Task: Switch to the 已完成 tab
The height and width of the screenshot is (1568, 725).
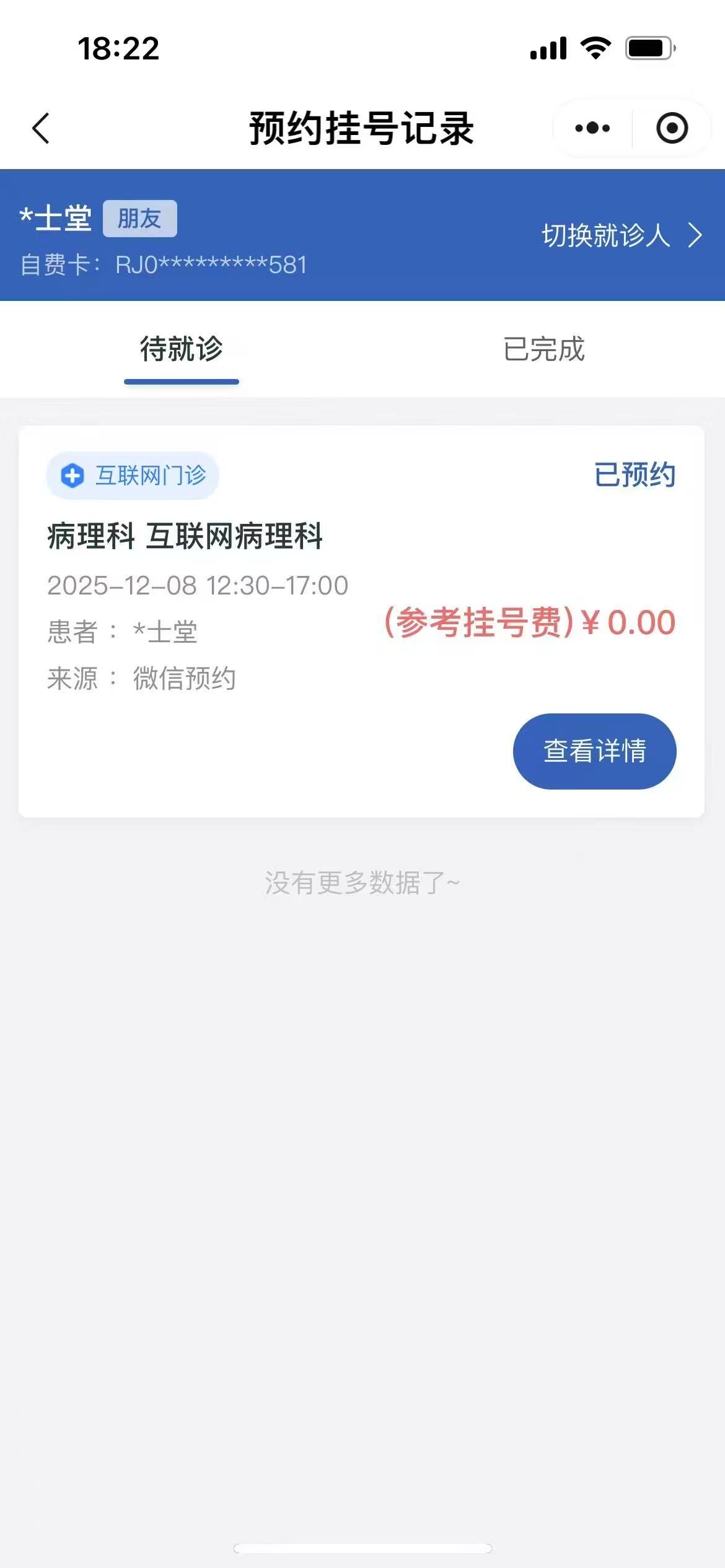Action: click(x=543, y=349)
